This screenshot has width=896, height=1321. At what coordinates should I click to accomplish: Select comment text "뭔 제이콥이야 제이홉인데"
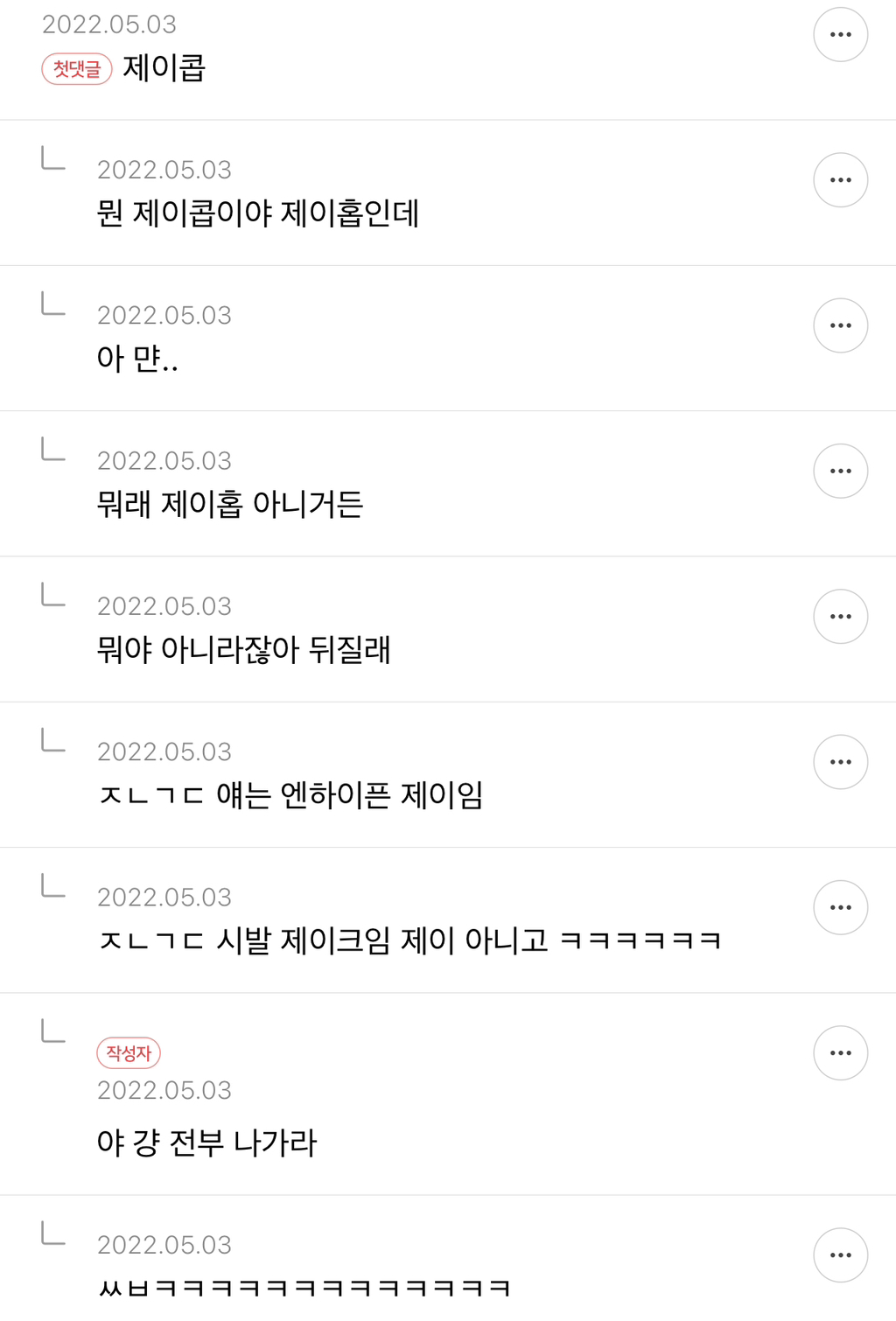point(258,213)
